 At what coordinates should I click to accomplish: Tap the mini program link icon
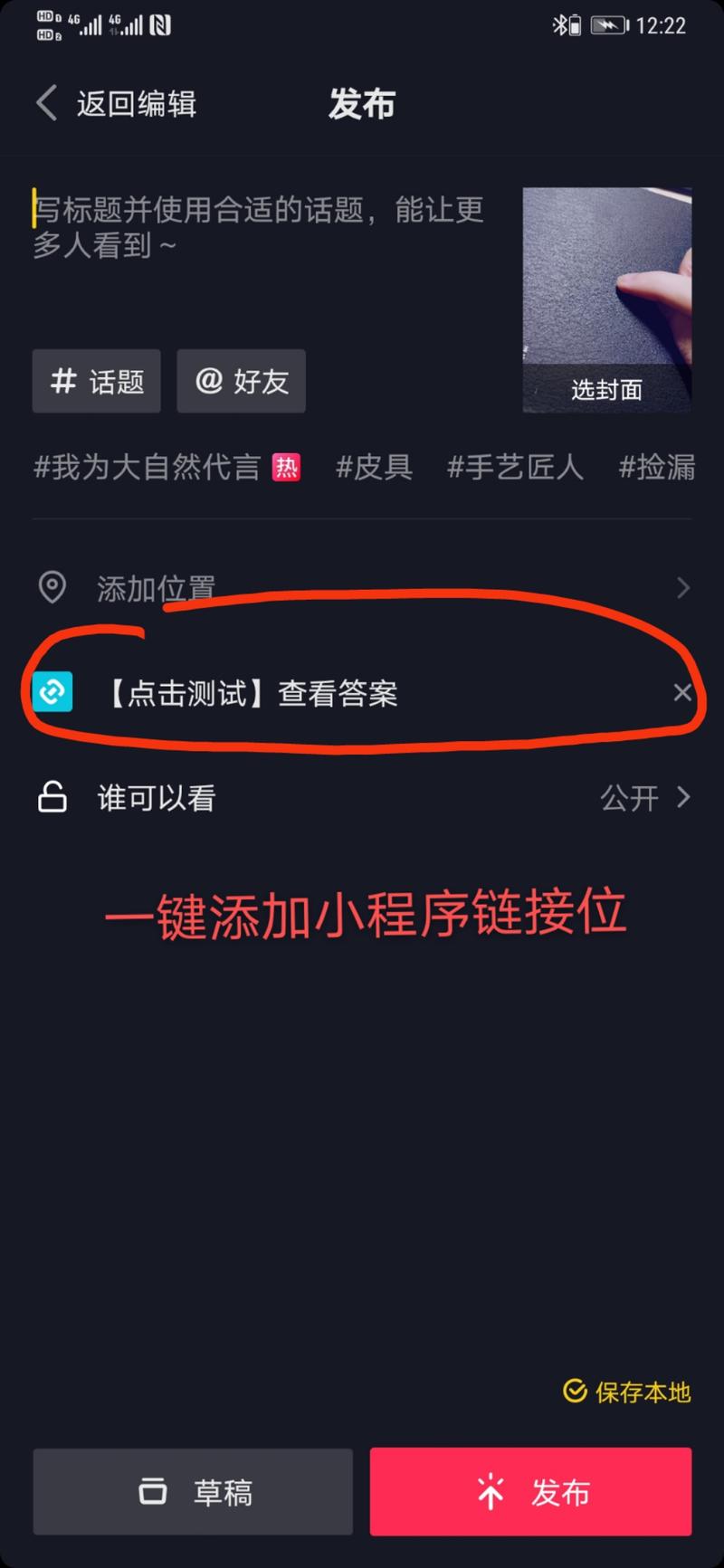(x=52, y=691)
